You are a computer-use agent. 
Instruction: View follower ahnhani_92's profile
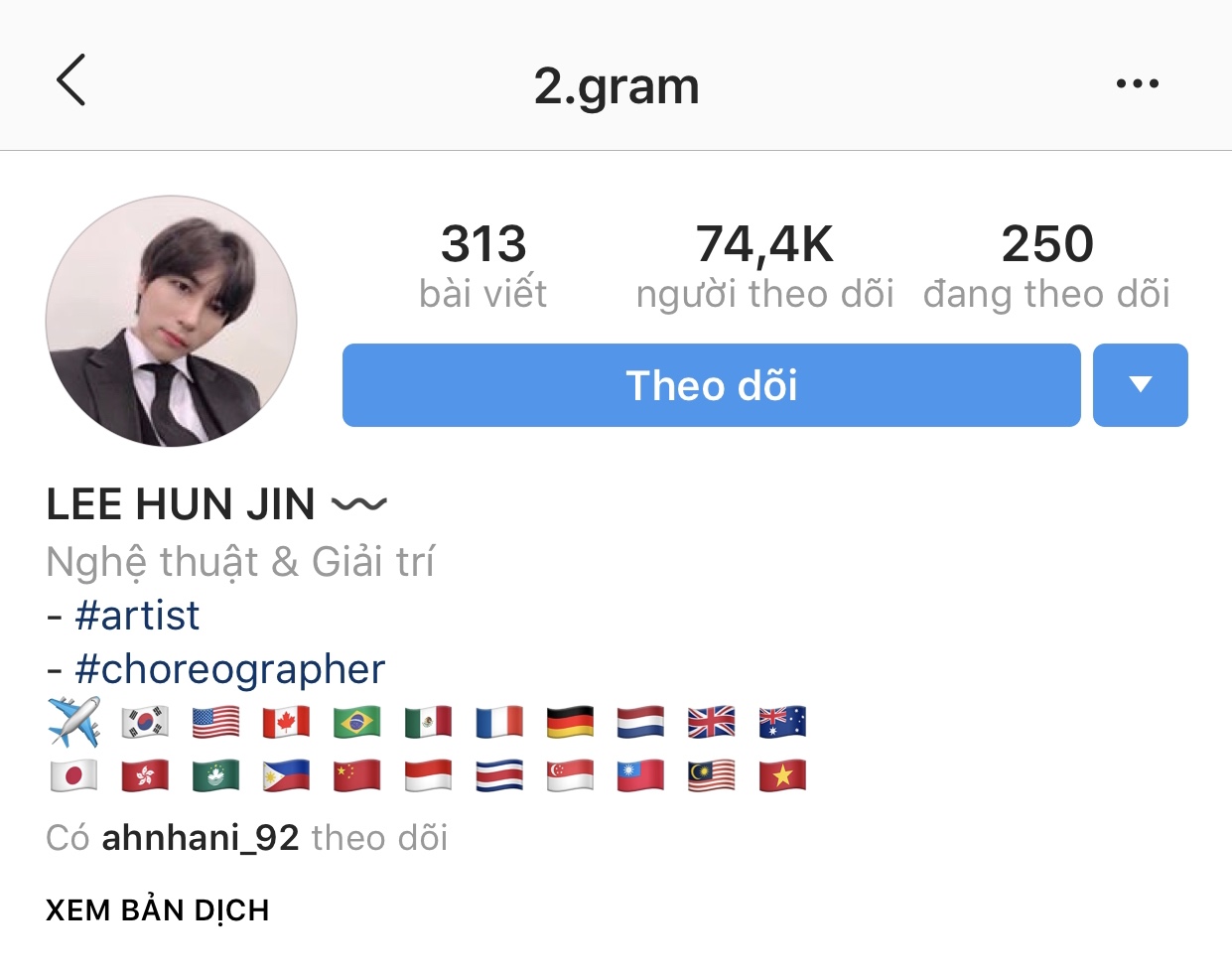200,838
